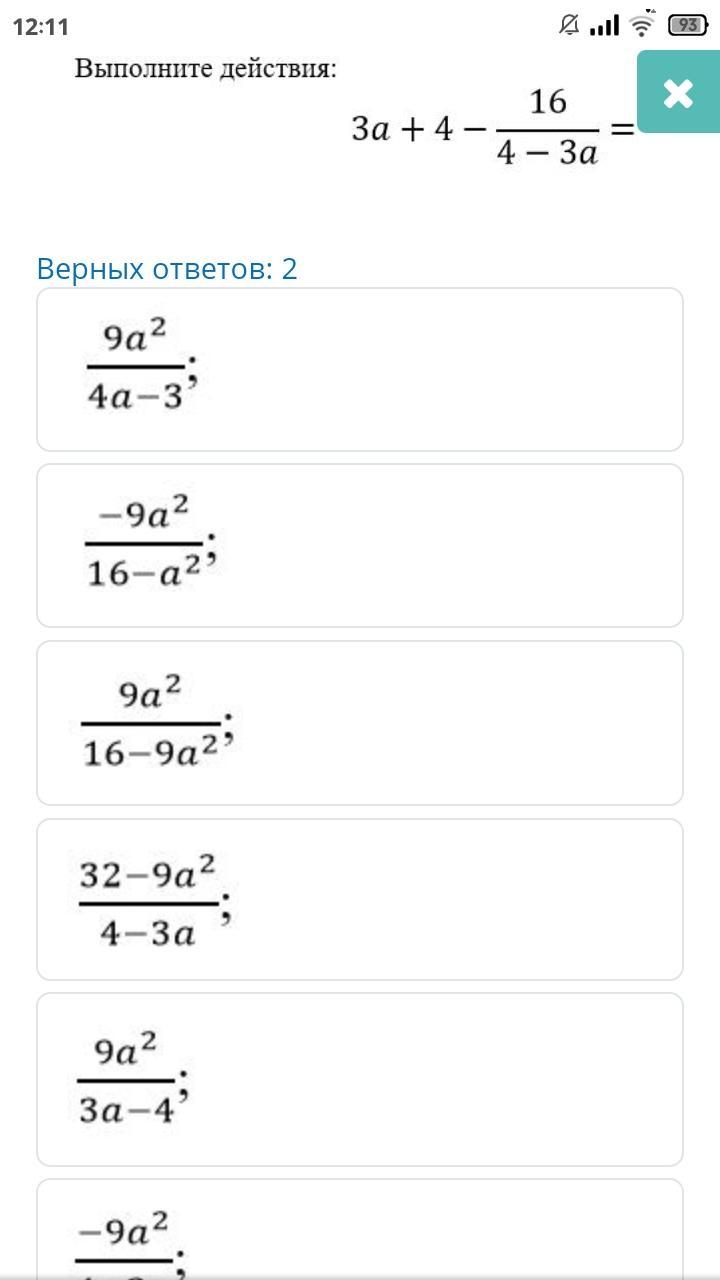Select answer 9a² over 3a−4

pyautogui.click(x=360, y=1080)
